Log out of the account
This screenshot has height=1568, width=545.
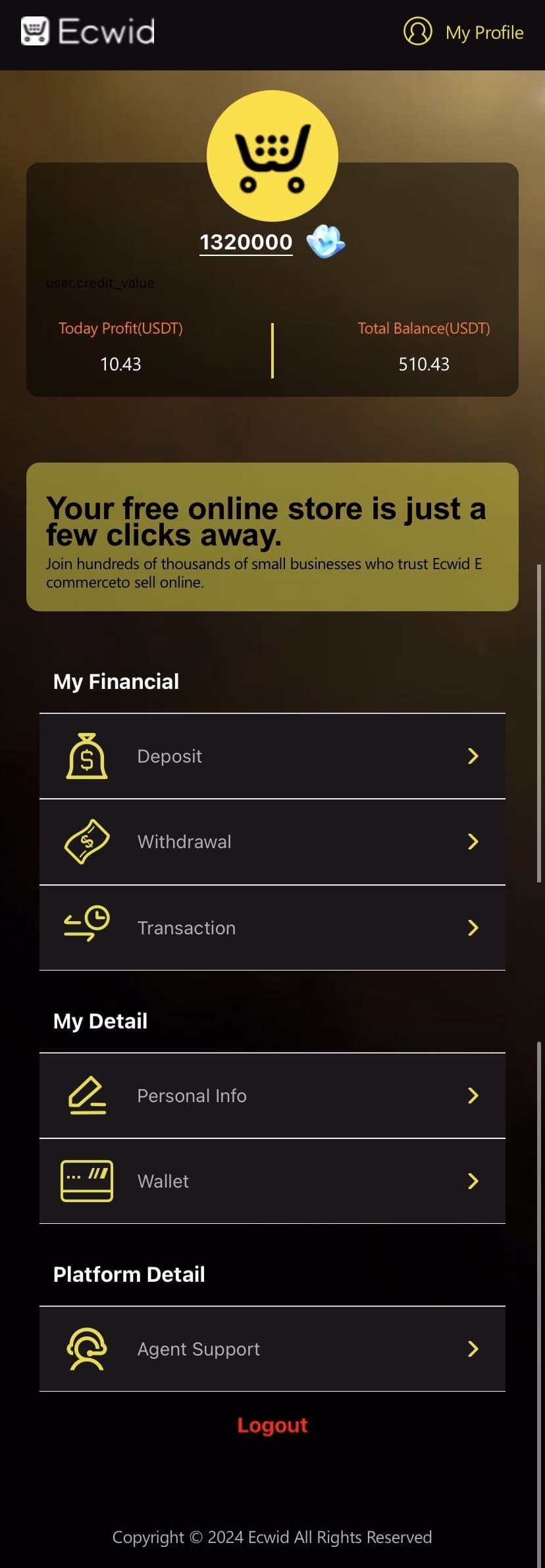coord(272,1425)
